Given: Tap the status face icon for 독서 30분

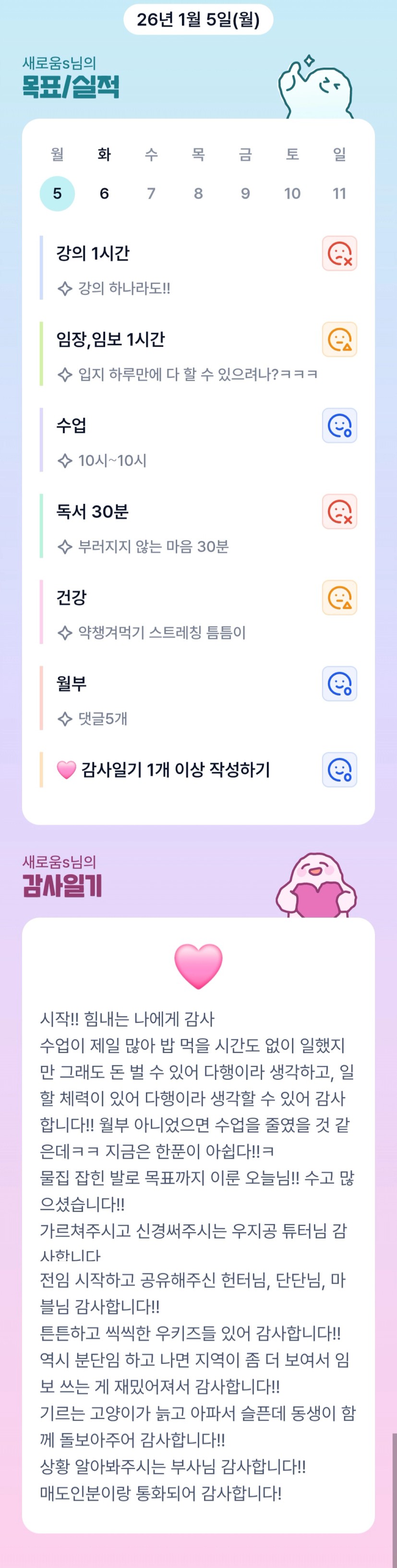Looking at the screenshot, I should [339, 512].
